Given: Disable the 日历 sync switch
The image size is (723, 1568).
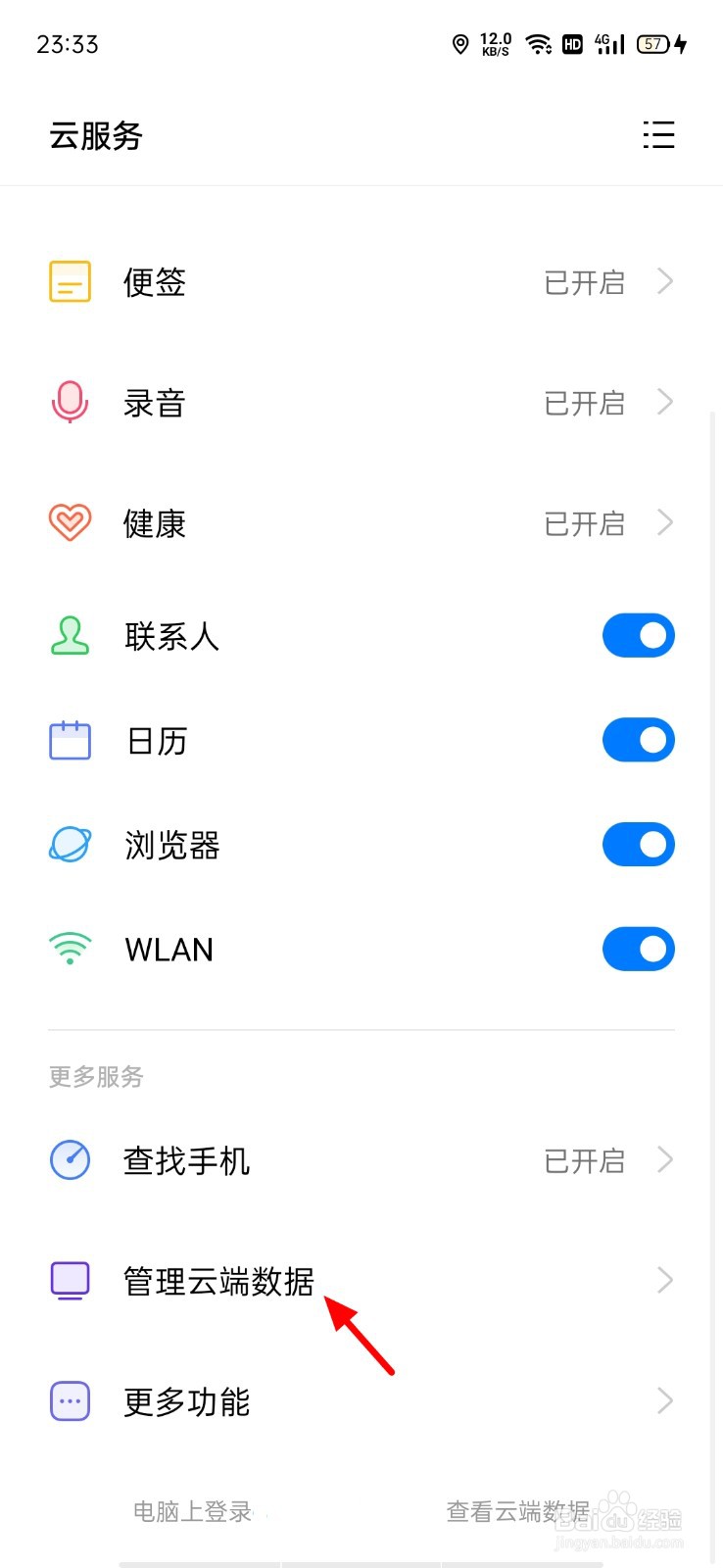Looking at the screenshot, I should [639, 740].
